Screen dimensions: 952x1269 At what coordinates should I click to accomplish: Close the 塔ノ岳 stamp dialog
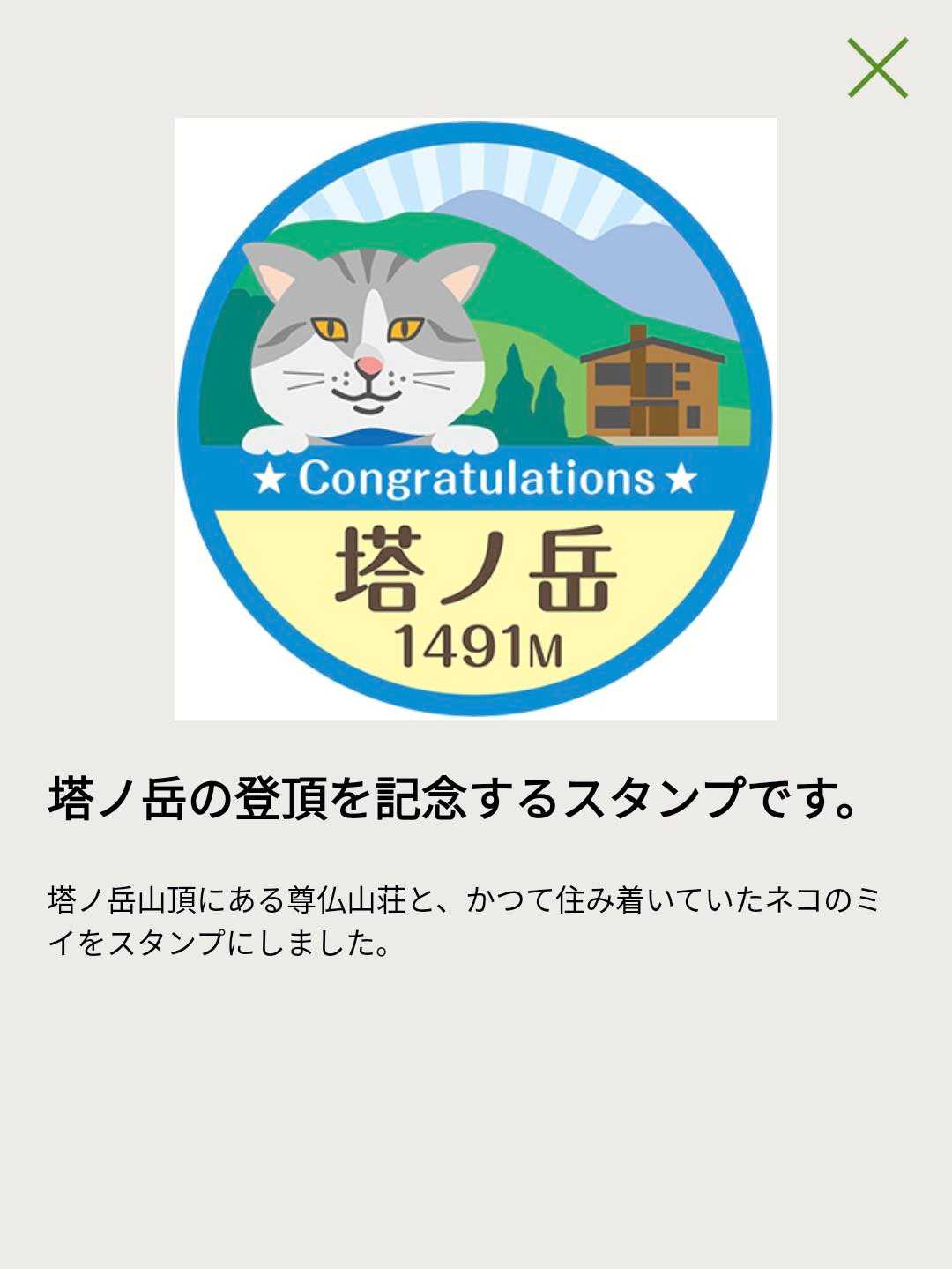pyautogui.click(x=877, y=68)
